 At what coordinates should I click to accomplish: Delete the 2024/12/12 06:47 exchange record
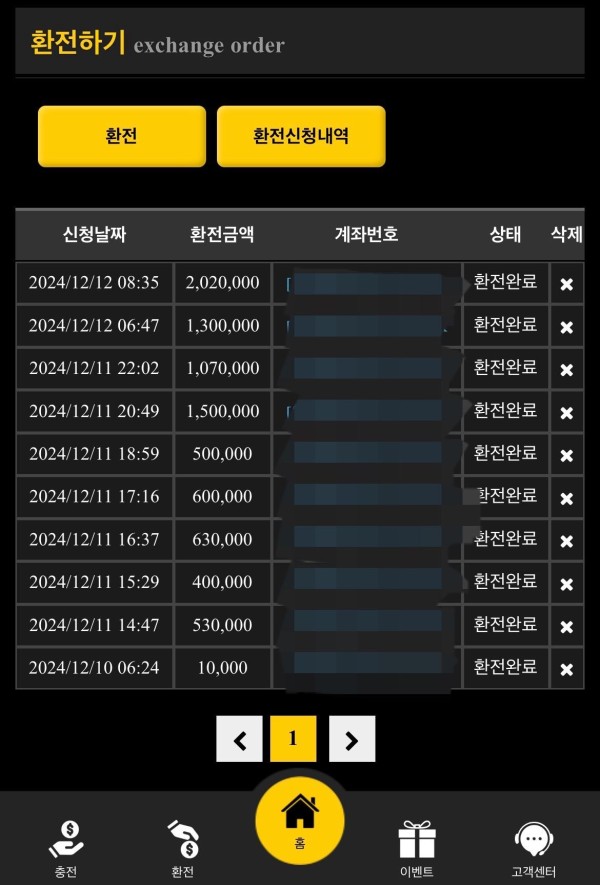566,327
